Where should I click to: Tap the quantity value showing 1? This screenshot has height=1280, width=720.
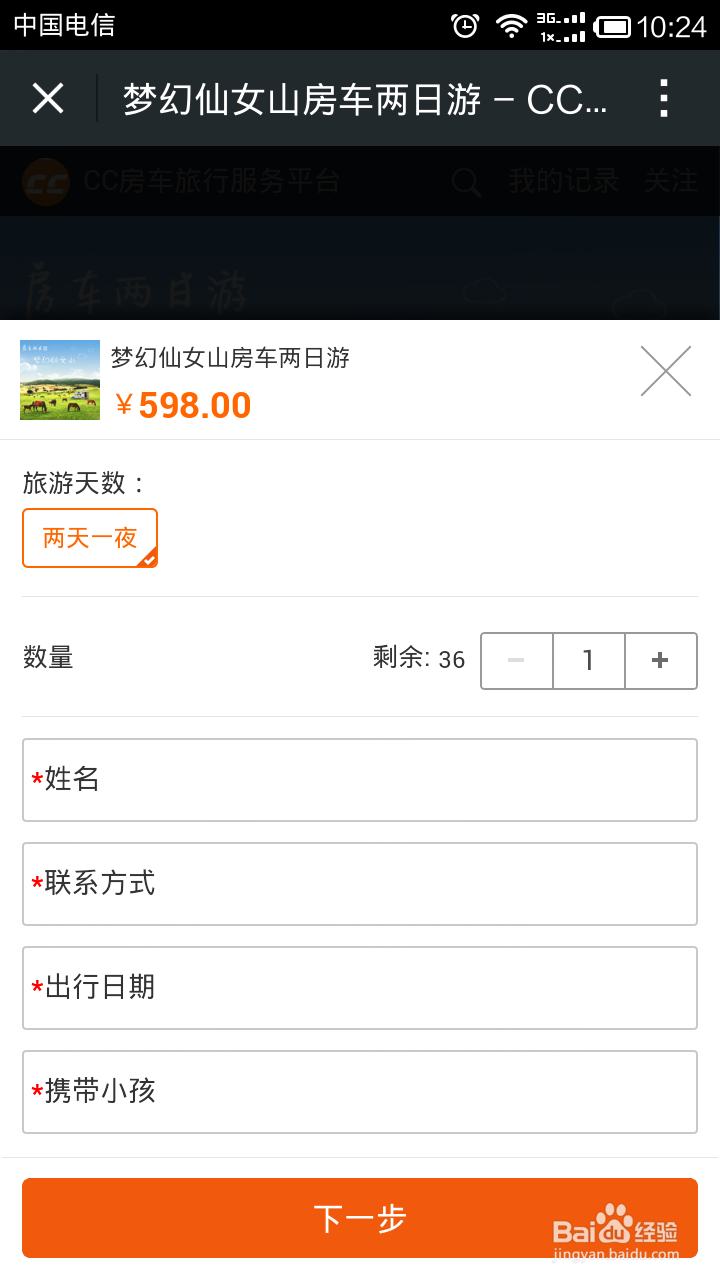(588, 661)
